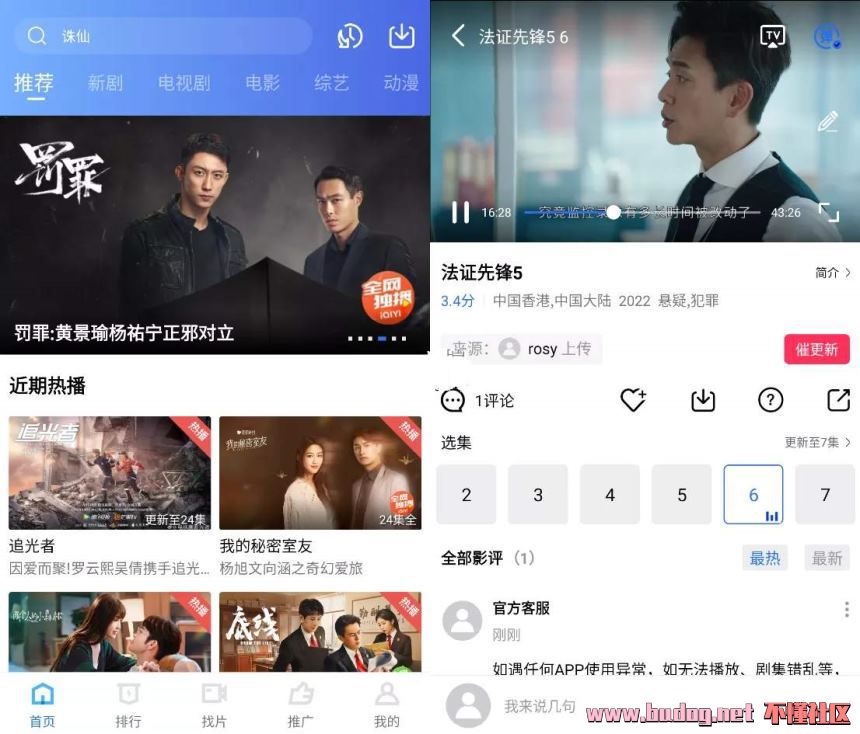Select episode 7

point(825,494)
